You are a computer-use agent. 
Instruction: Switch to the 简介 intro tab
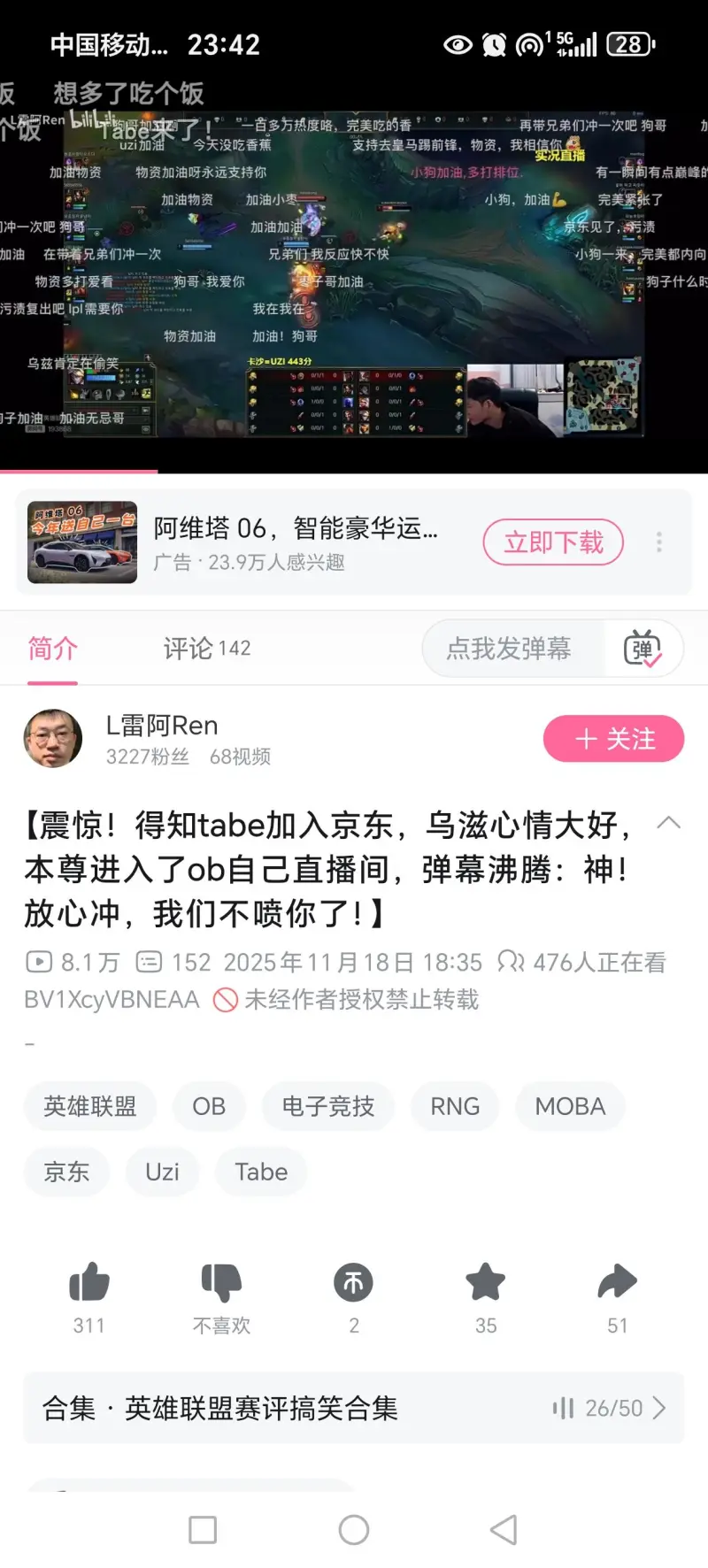click(51, 649)
